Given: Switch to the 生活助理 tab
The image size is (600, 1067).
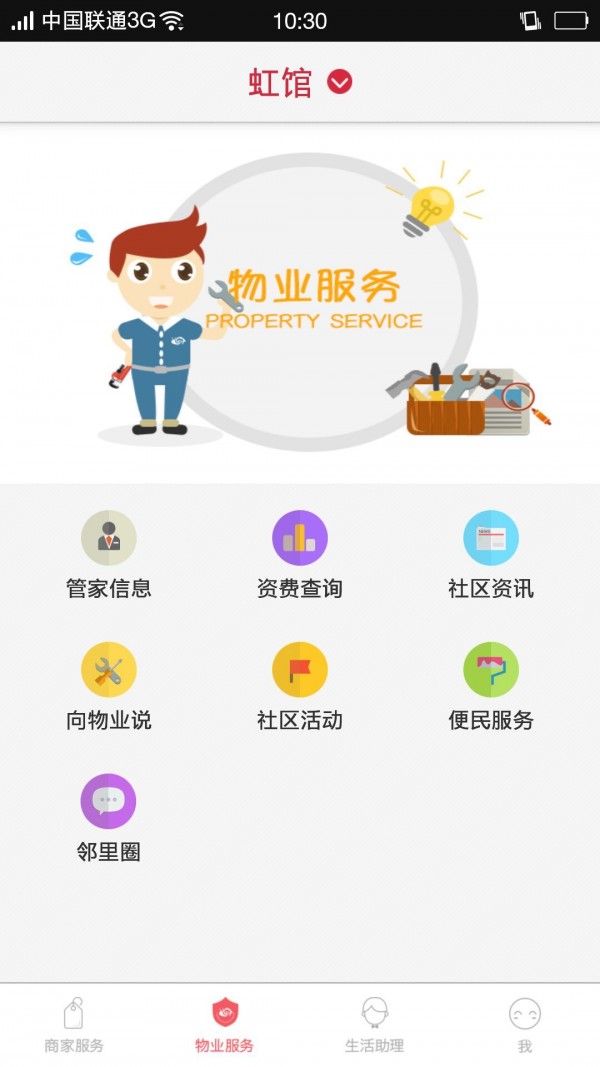Looking at the screenshot, I should coord(375,1025).
